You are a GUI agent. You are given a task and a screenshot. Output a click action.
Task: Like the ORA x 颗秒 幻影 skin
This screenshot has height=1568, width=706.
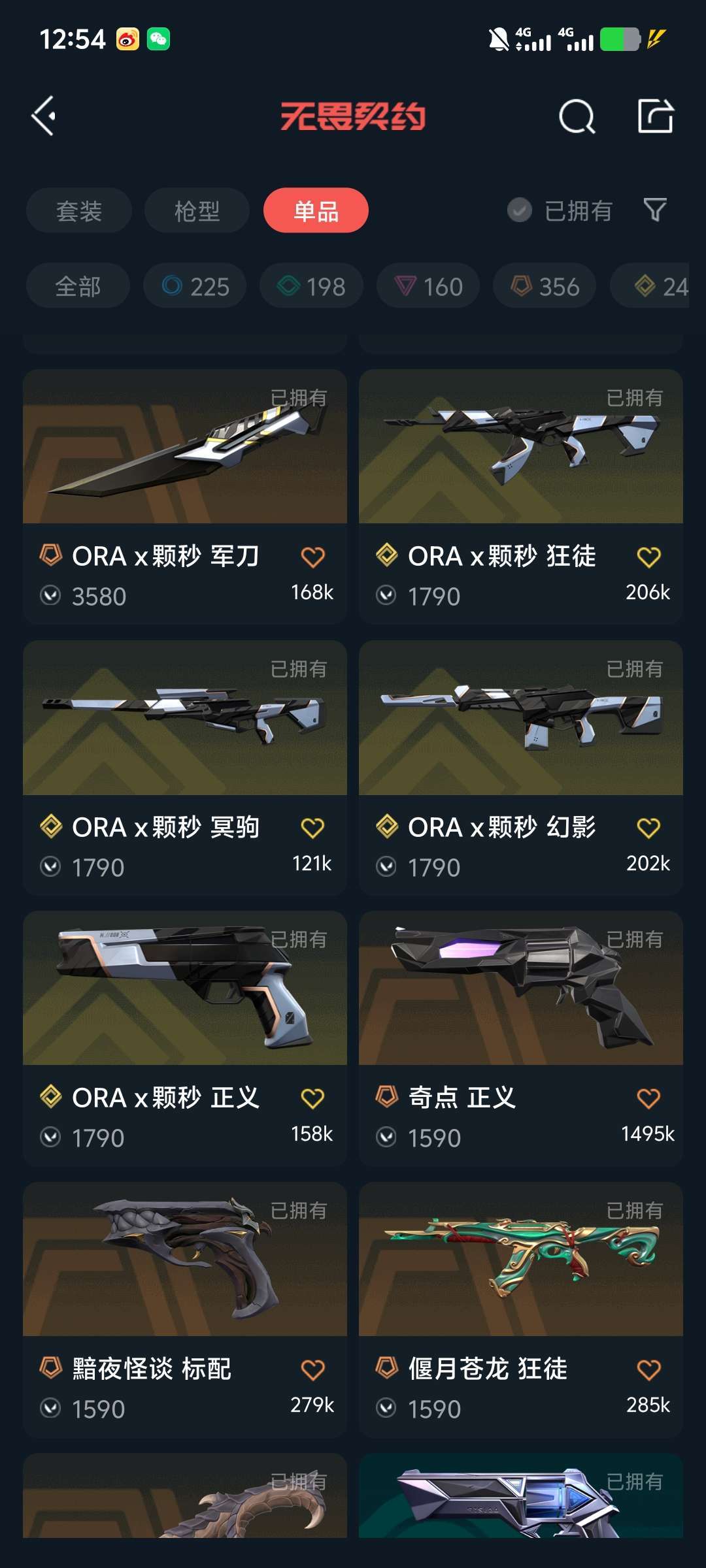pos(648,828)
